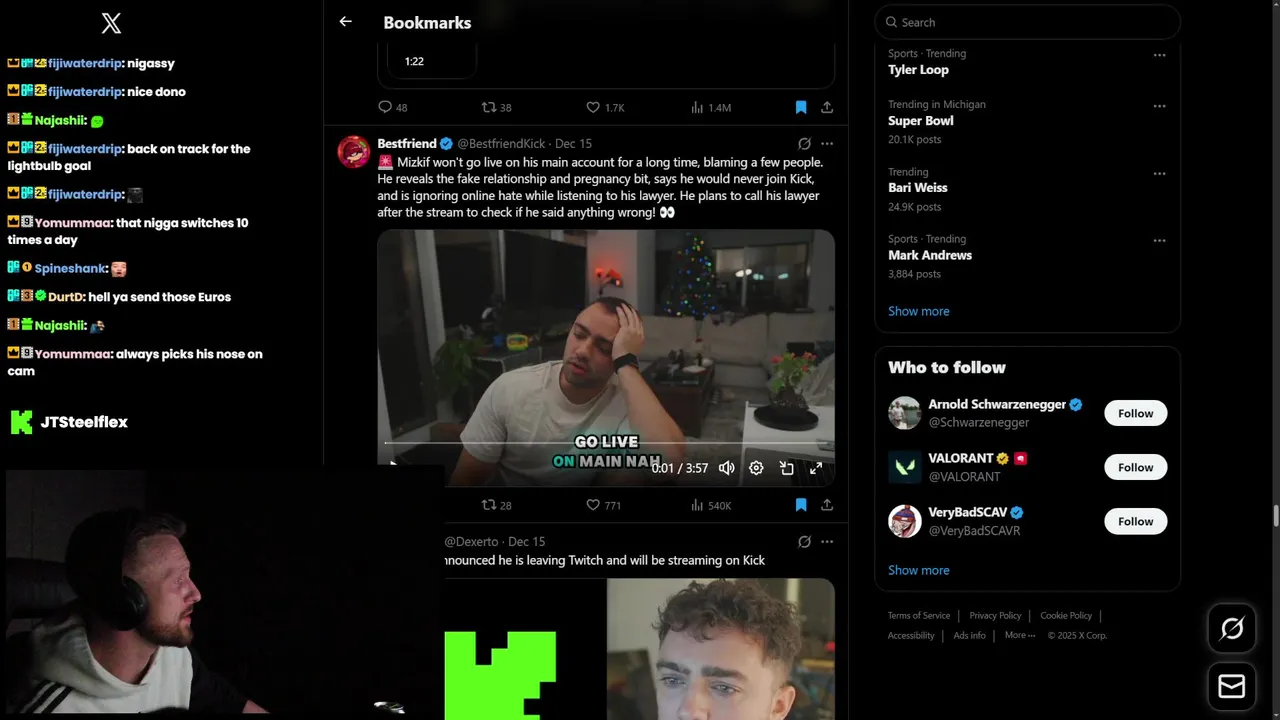
Task: Go back from Bookmarks
Action: point(345,21)
